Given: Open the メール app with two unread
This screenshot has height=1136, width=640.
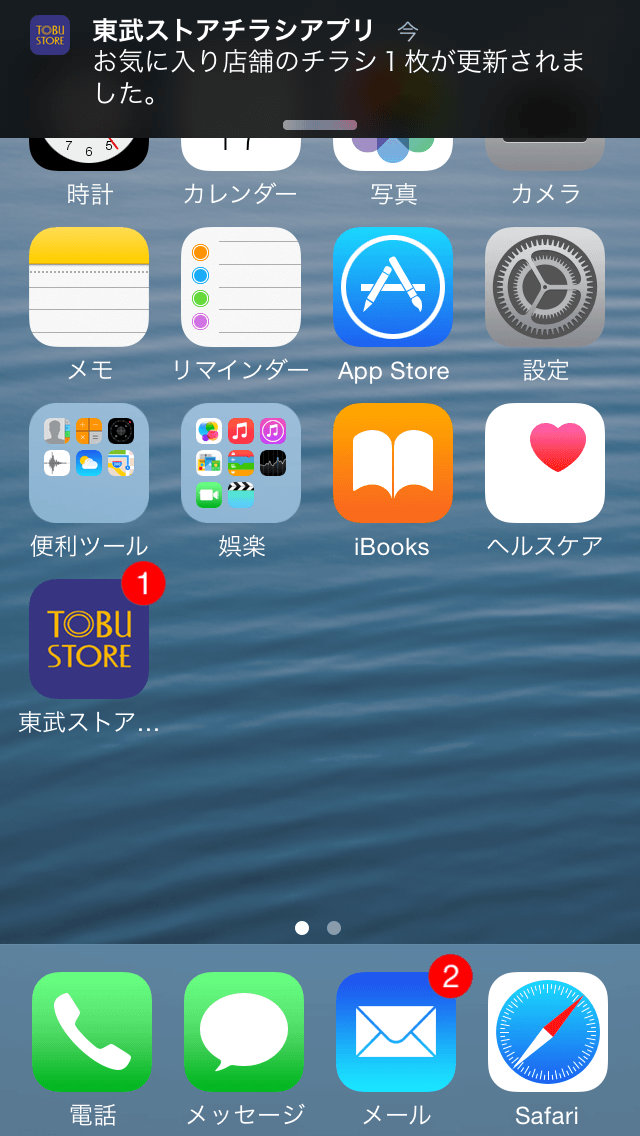Looking at the screenshot, I should tap(396, 1032).
